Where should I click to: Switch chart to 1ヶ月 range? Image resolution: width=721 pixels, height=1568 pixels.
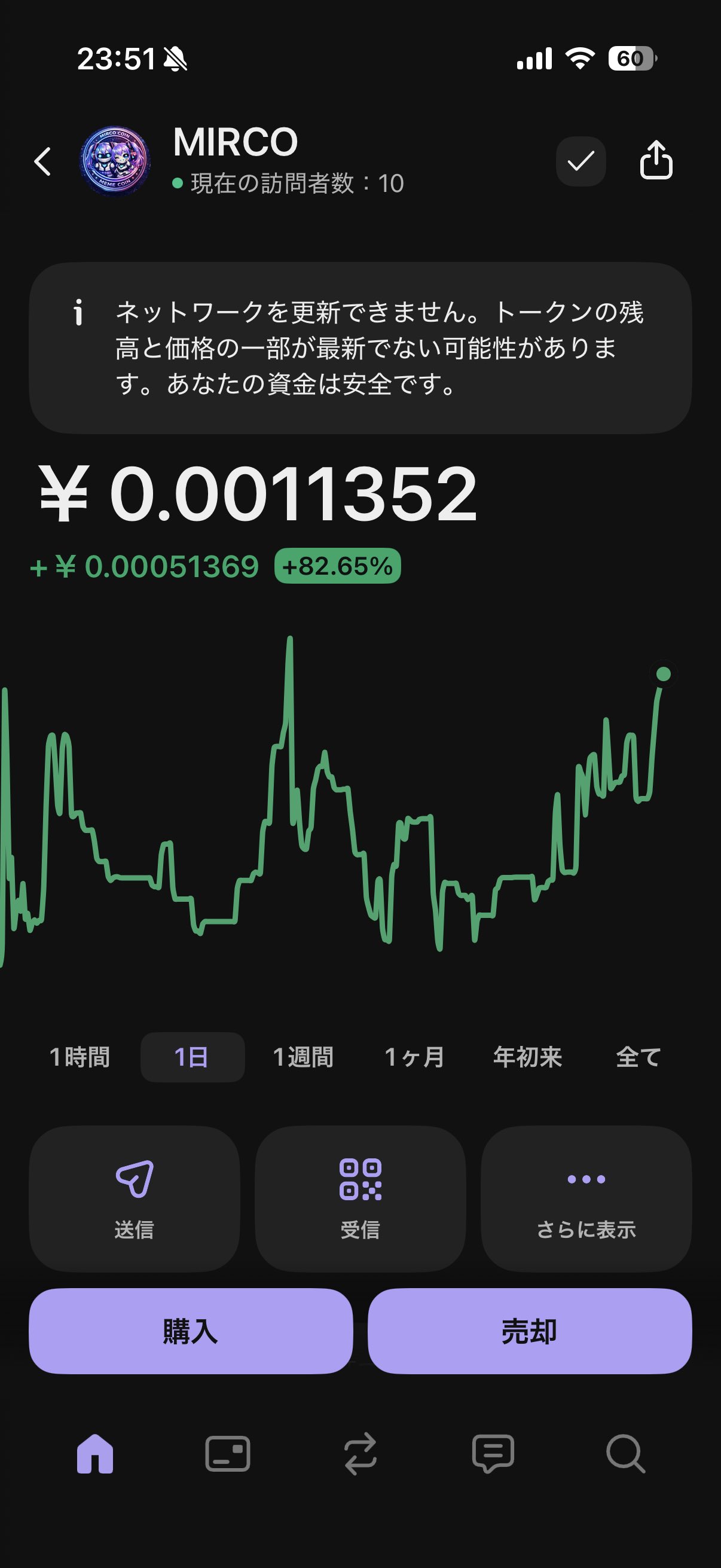coord(414,1057)
